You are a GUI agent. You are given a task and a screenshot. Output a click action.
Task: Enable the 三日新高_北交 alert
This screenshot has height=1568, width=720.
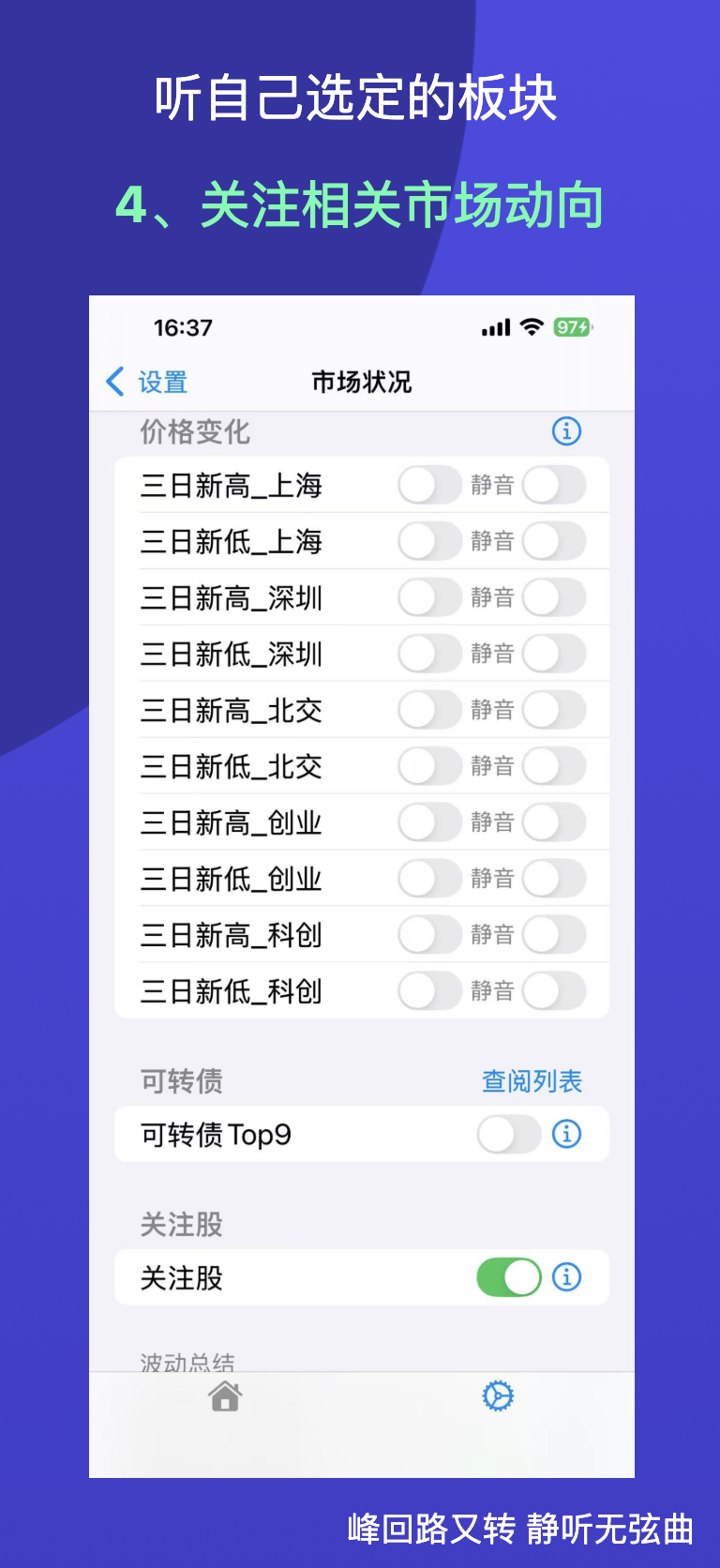429,710
